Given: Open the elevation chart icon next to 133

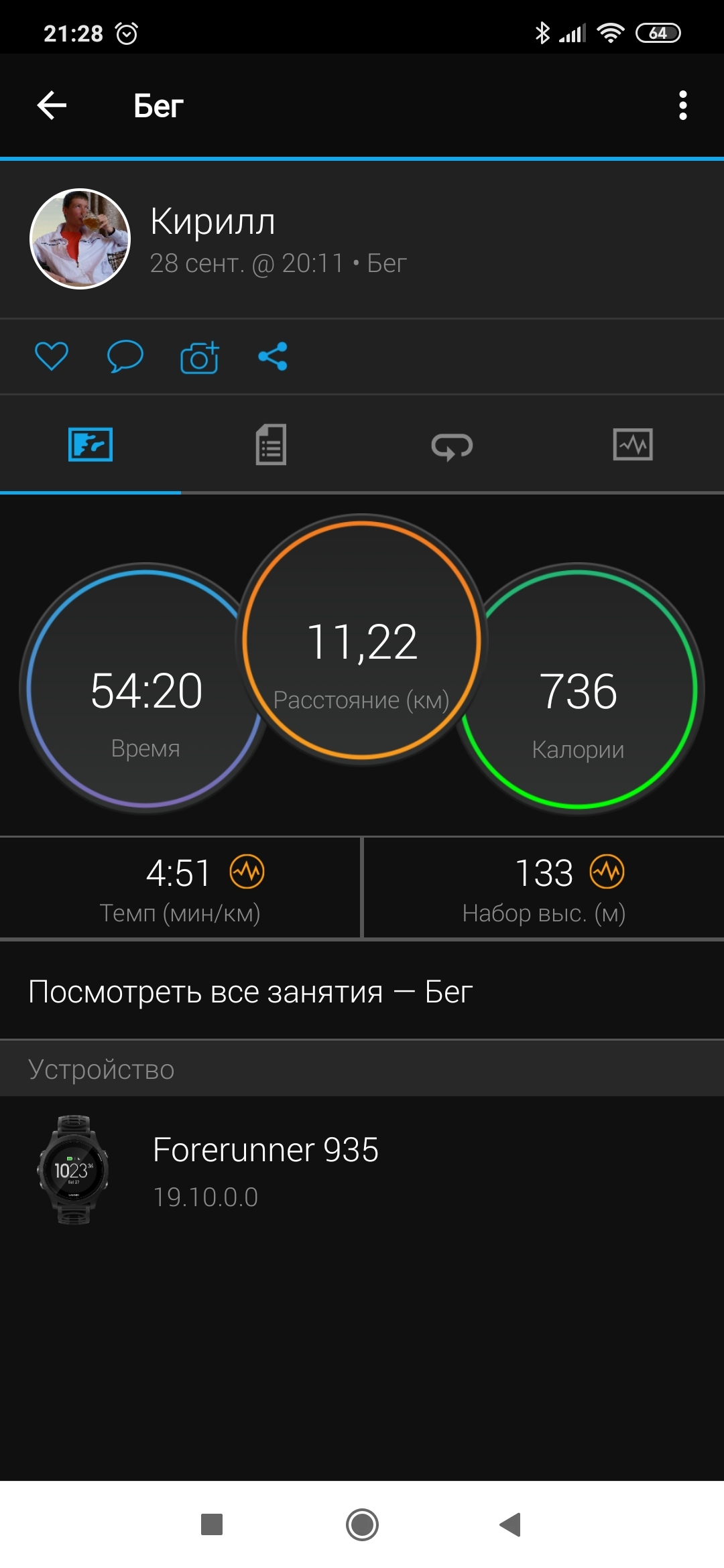Looking at the screenshot, I should click(x=607, y=872).
